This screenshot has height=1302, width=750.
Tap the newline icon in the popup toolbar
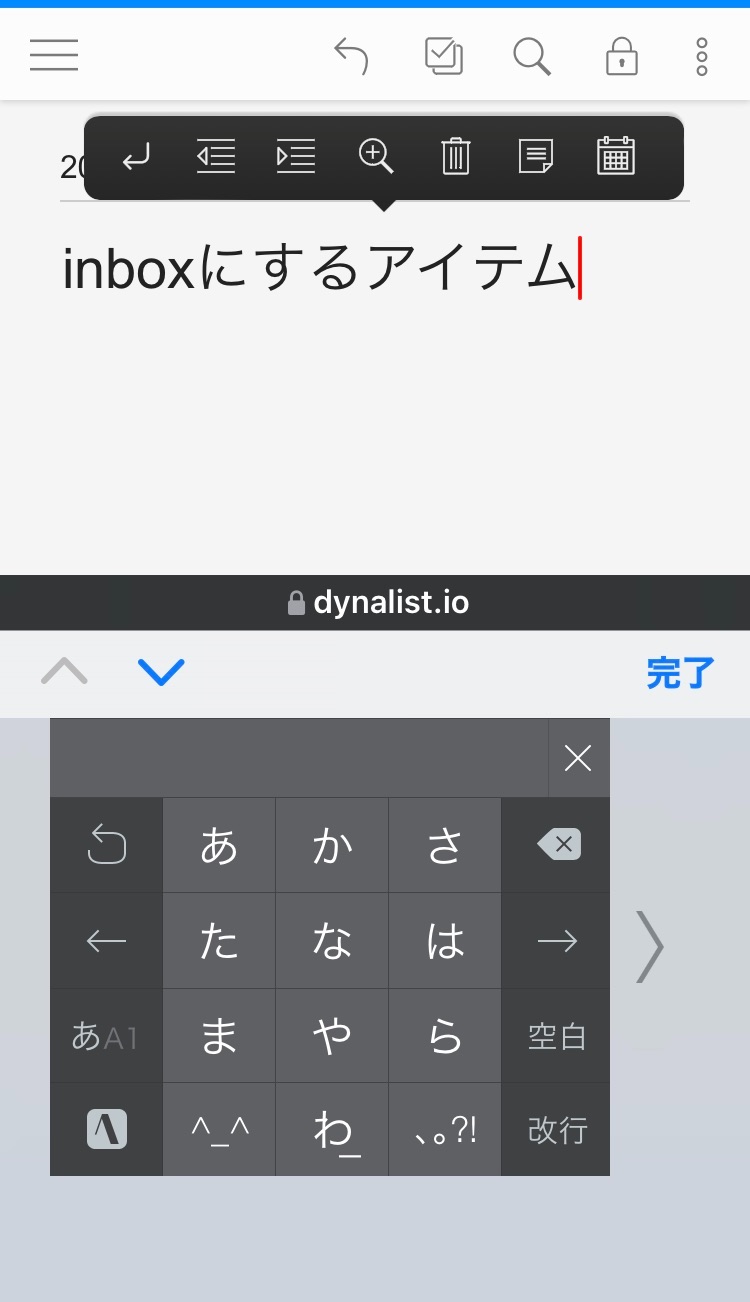tap(136, 157)
